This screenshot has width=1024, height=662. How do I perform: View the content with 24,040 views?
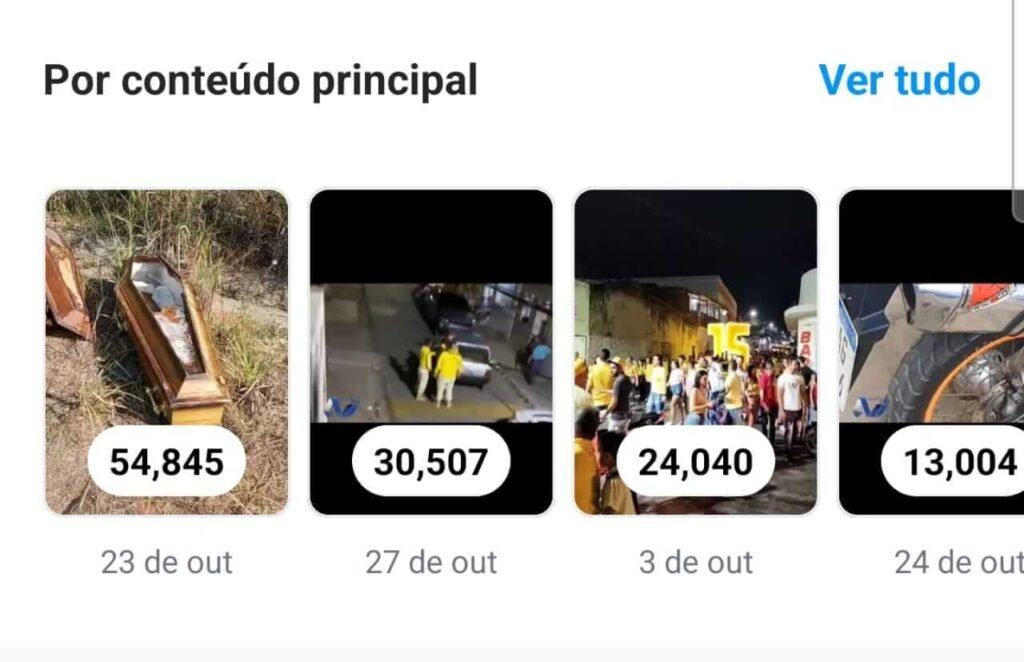pos(695,352)
